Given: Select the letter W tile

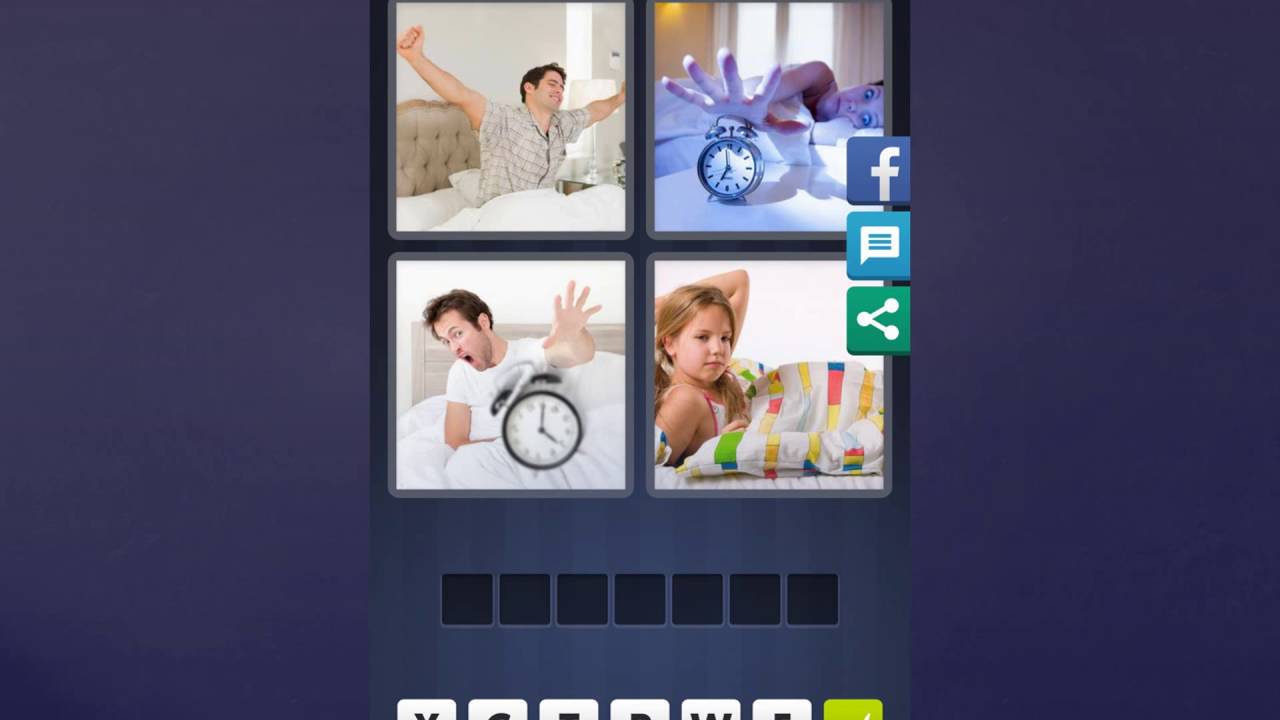Looking at the screenshot, I should (711, 711).
